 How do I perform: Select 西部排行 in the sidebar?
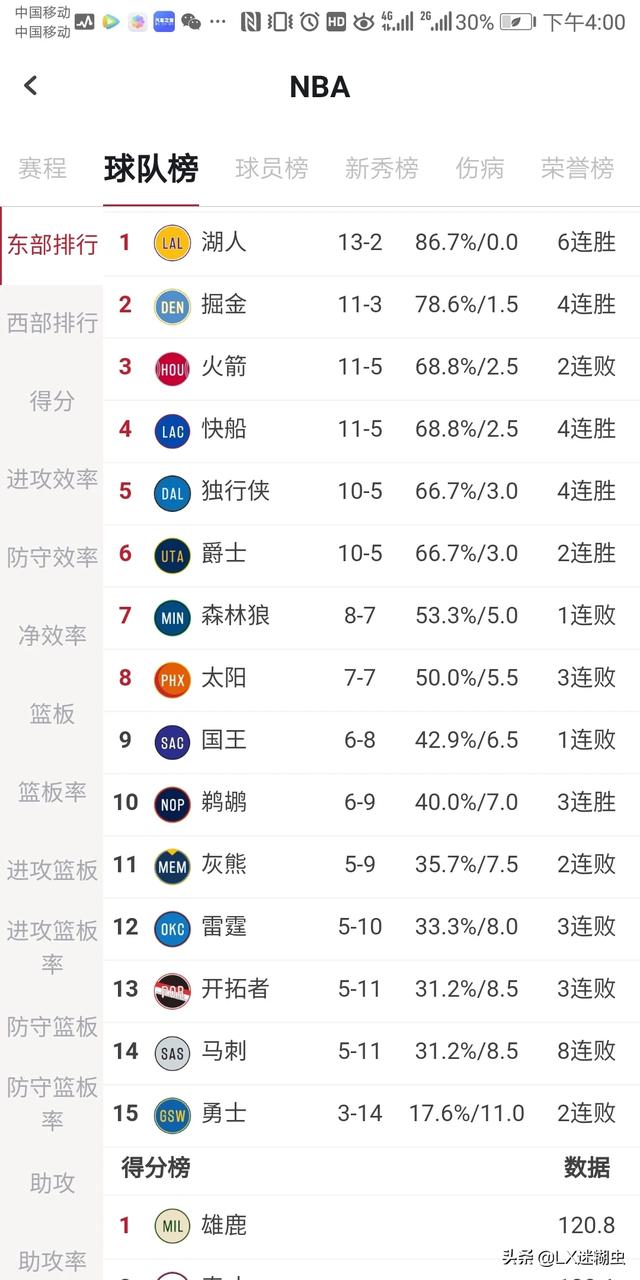(x=52, y=323)
